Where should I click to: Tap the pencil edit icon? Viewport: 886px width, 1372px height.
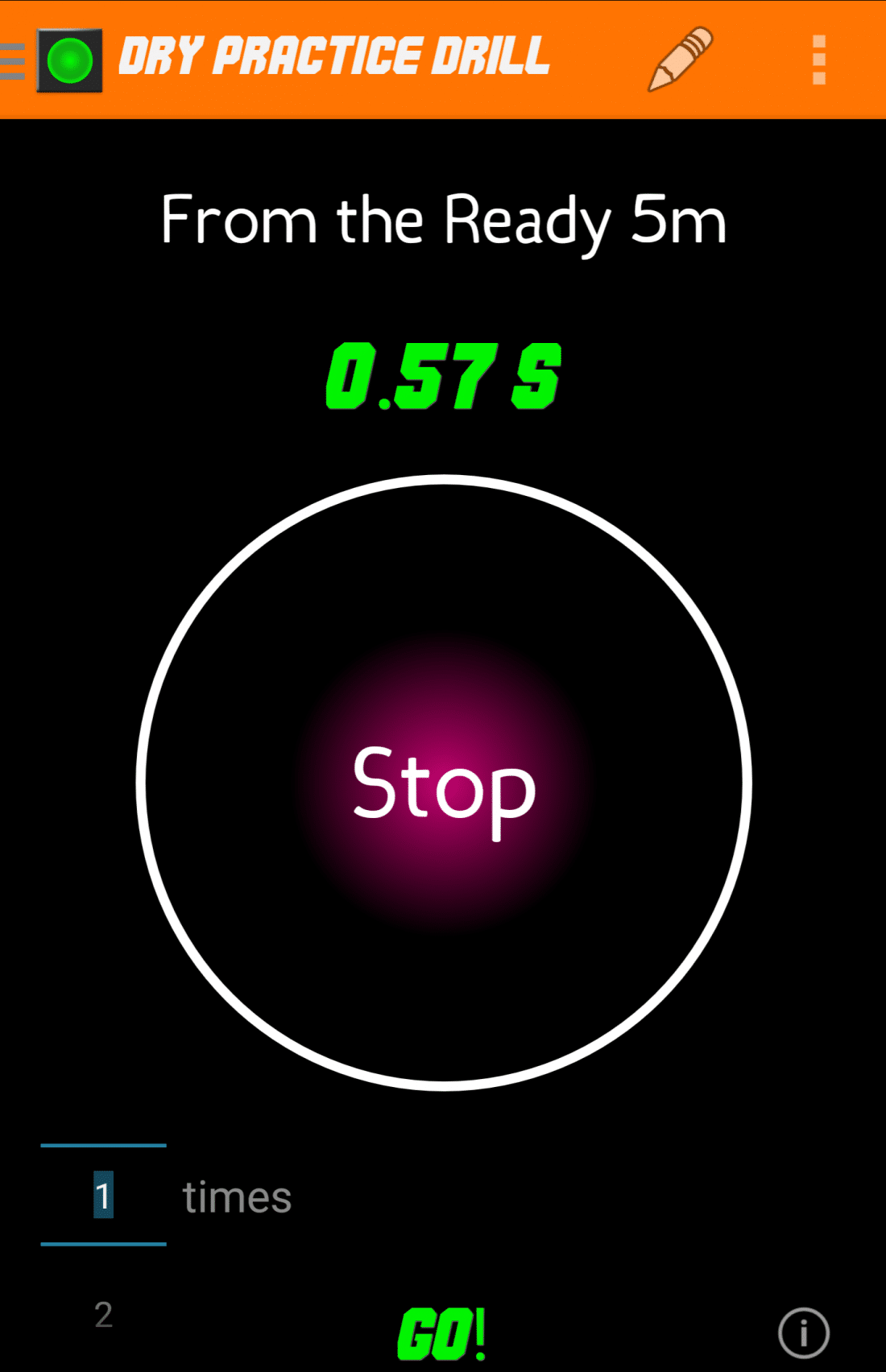[681, 60]
